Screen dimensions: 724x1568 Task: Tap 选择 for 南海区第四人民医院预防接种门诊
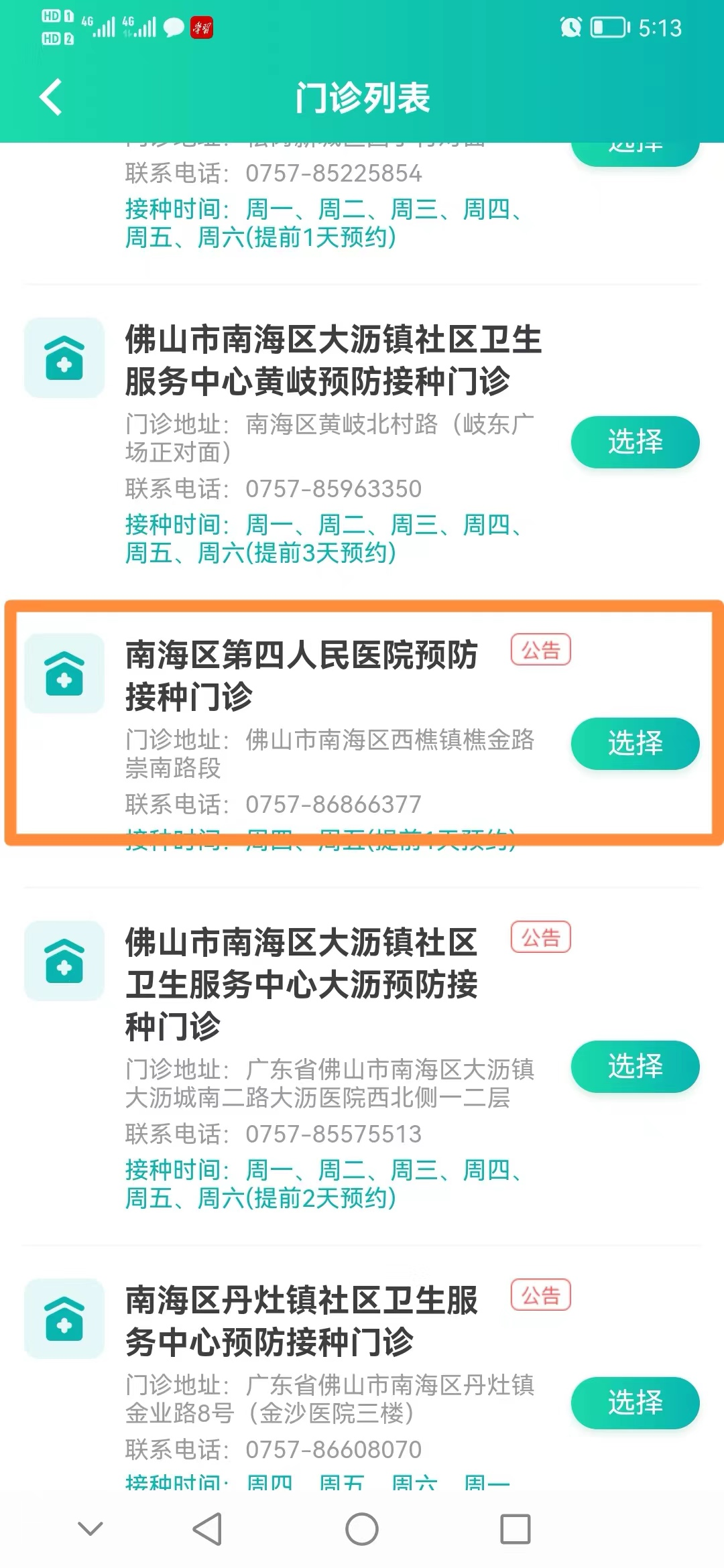click(634, 743)
